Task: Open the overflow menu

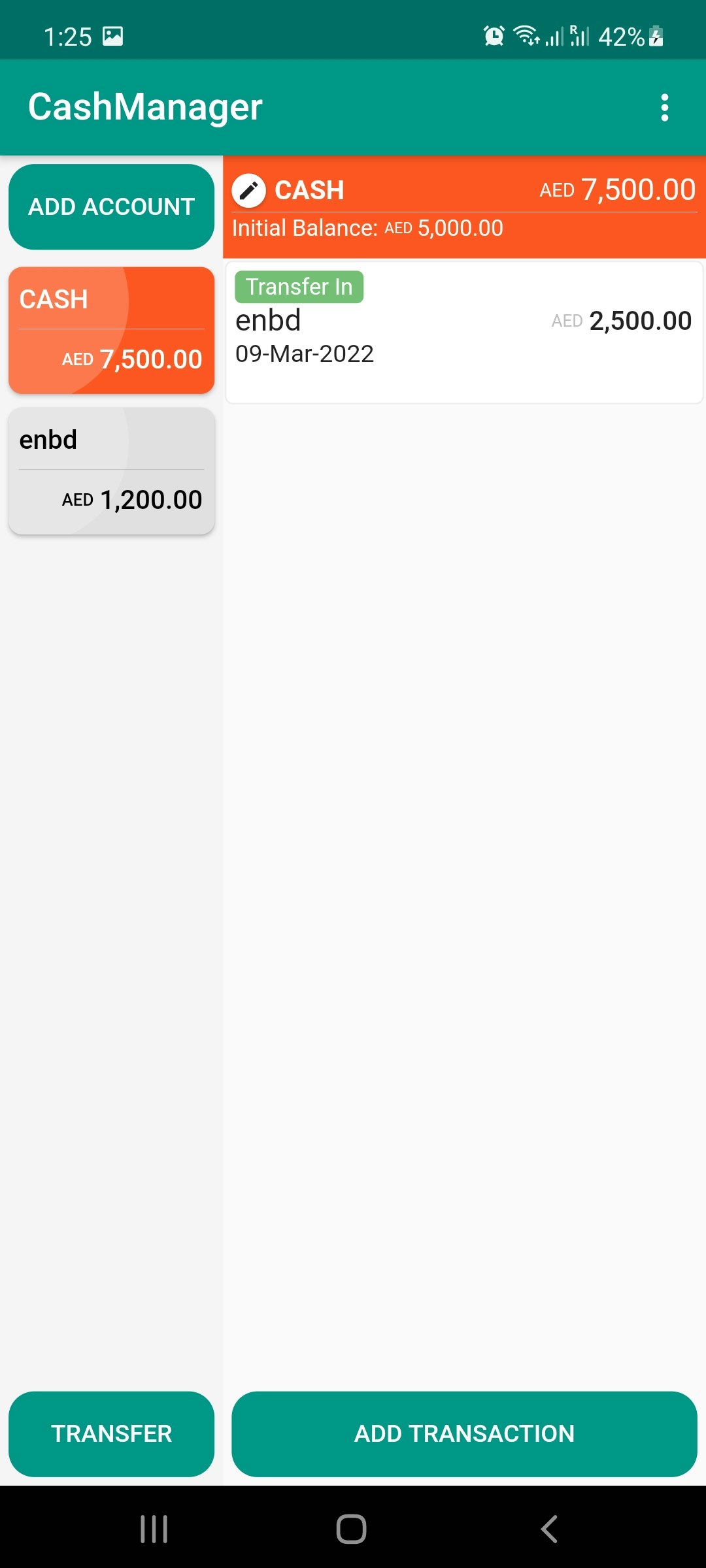Action: (664, 108)
